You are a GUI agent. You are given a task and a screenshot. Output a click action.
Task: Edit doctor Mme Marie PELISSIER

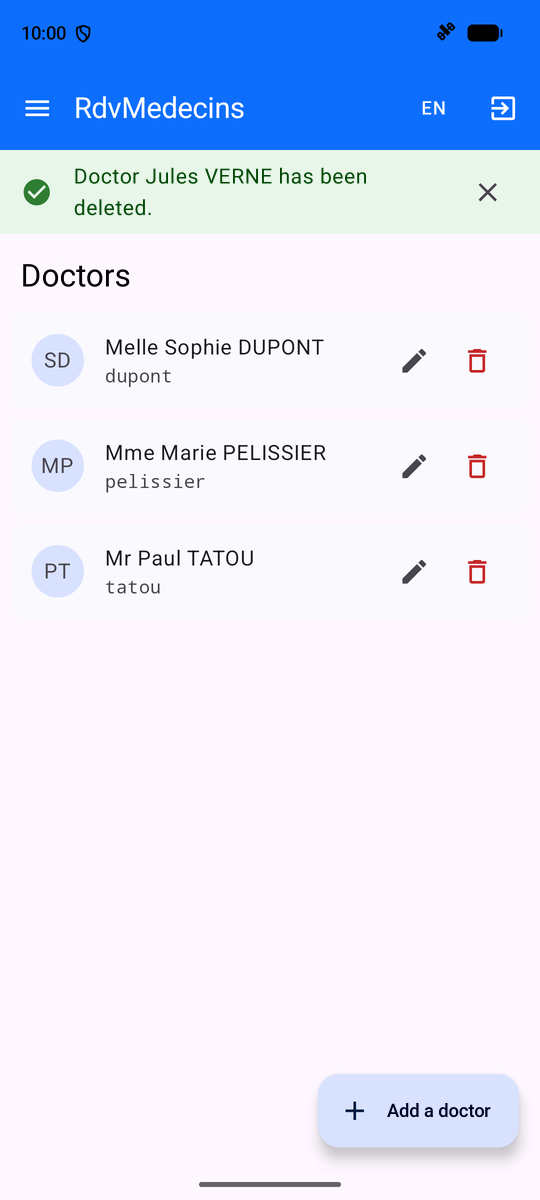[x=414, y=466]
